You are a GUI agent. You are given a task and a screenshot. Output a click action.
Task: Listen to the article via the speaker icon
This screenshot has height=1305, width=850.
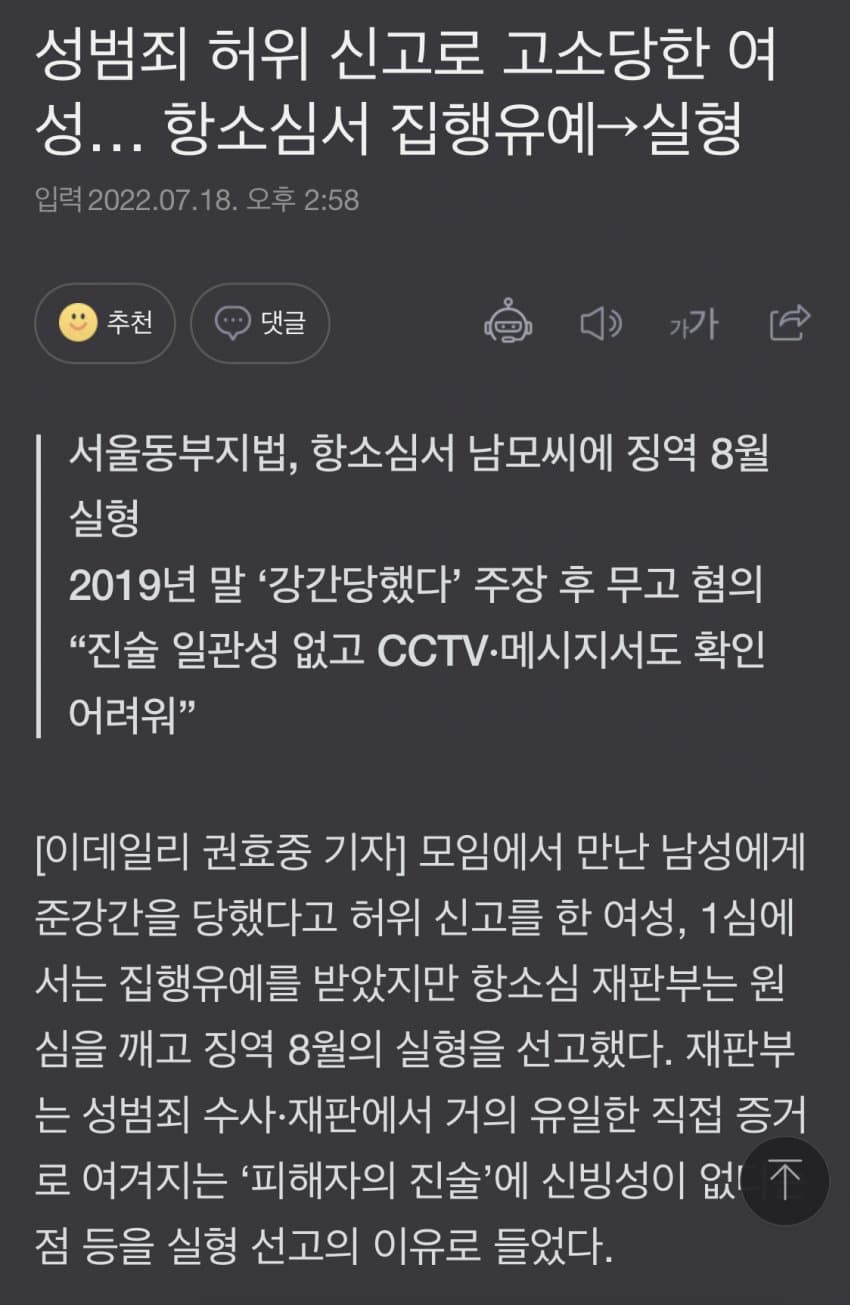pos(600,323)
